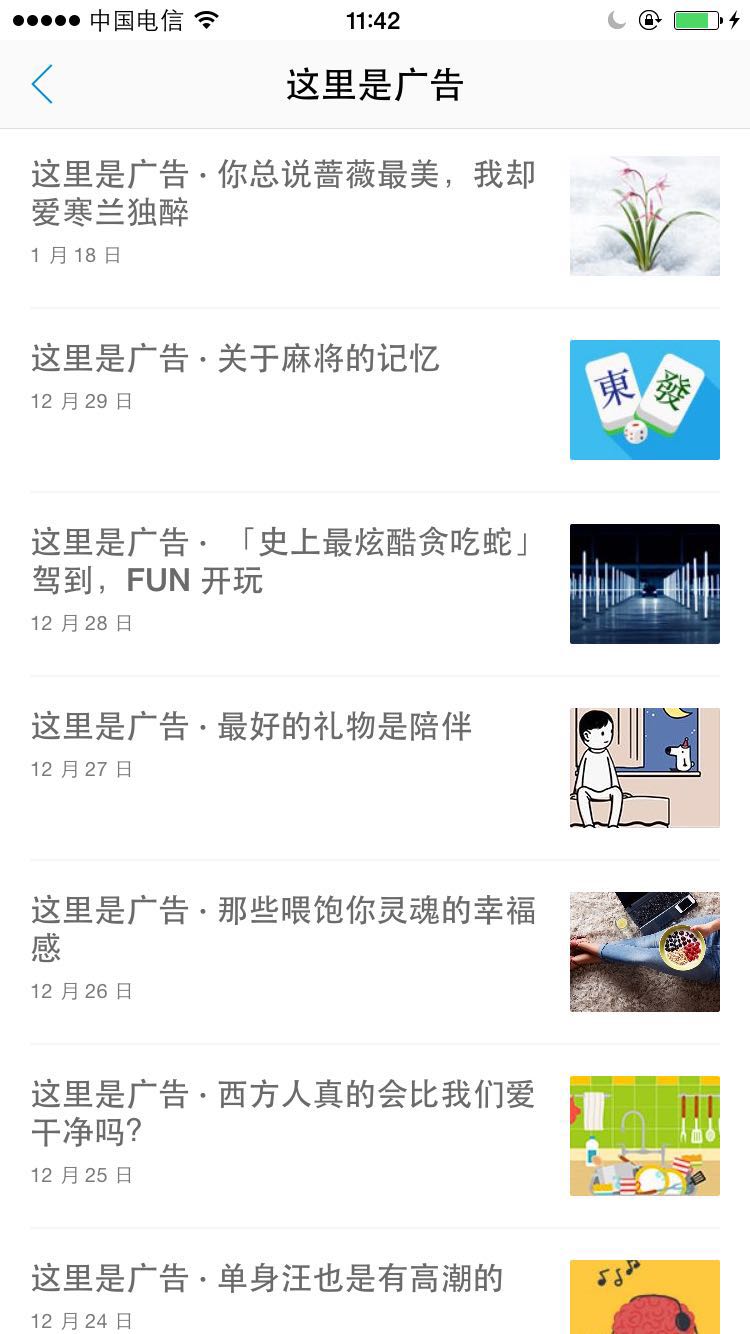The image size is (750, 1334).
Task: Open the article 你总说蔷薇最美，我却爱寒兰独醉
Action: (x=284, y=193)
